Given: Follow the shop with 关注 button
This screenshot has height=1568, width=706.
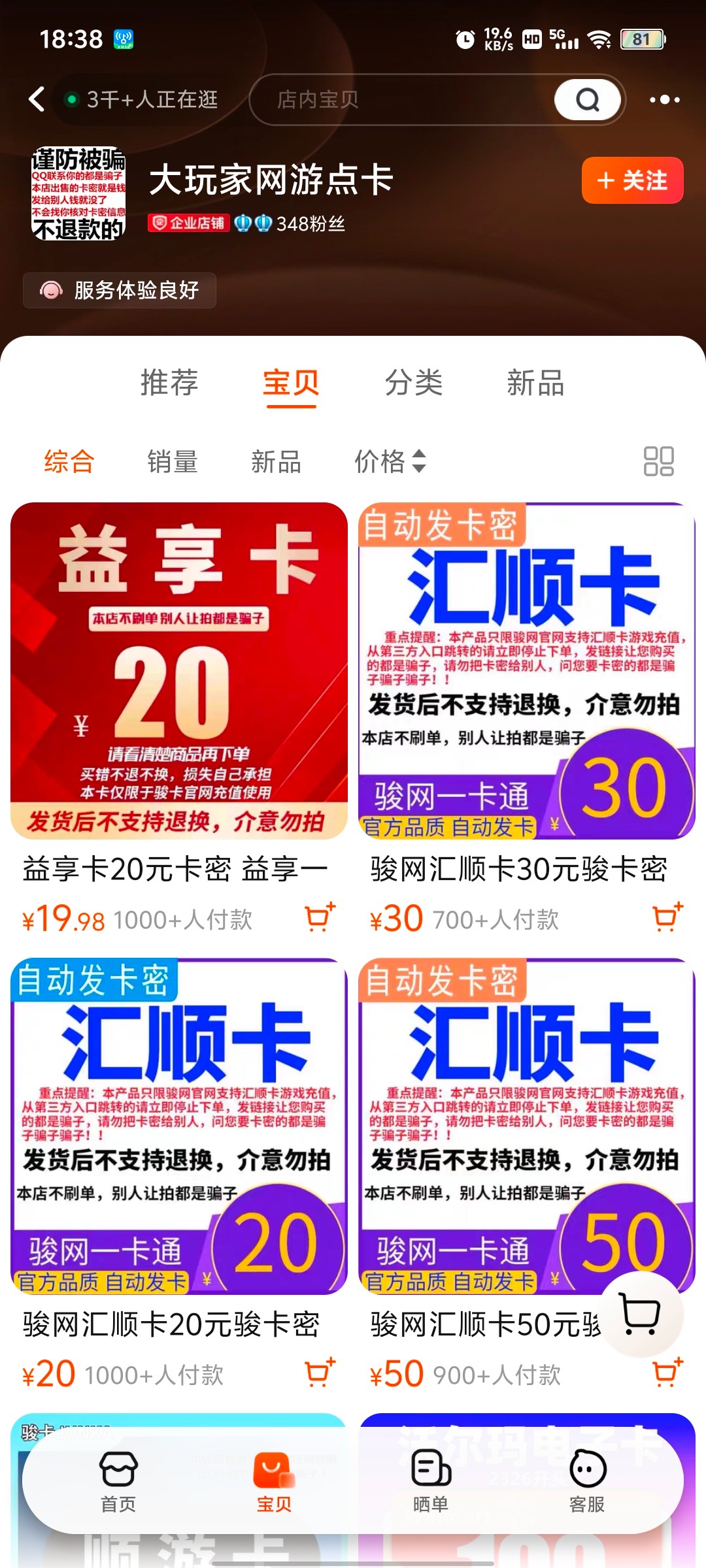Looking at the screenshot, I should coord(632,180).
